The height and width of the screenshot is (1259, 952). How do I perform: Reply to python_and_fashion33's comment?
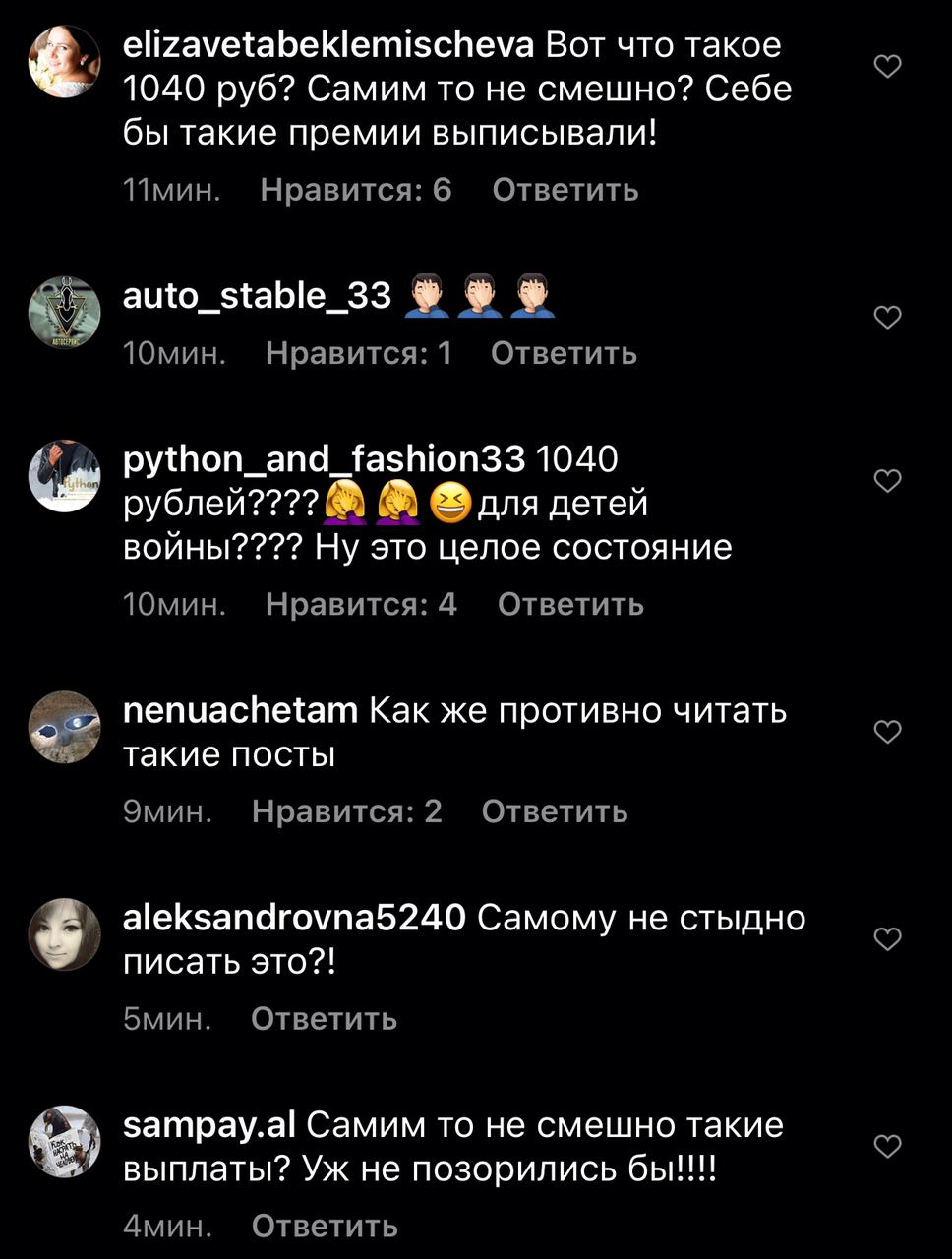570,604
